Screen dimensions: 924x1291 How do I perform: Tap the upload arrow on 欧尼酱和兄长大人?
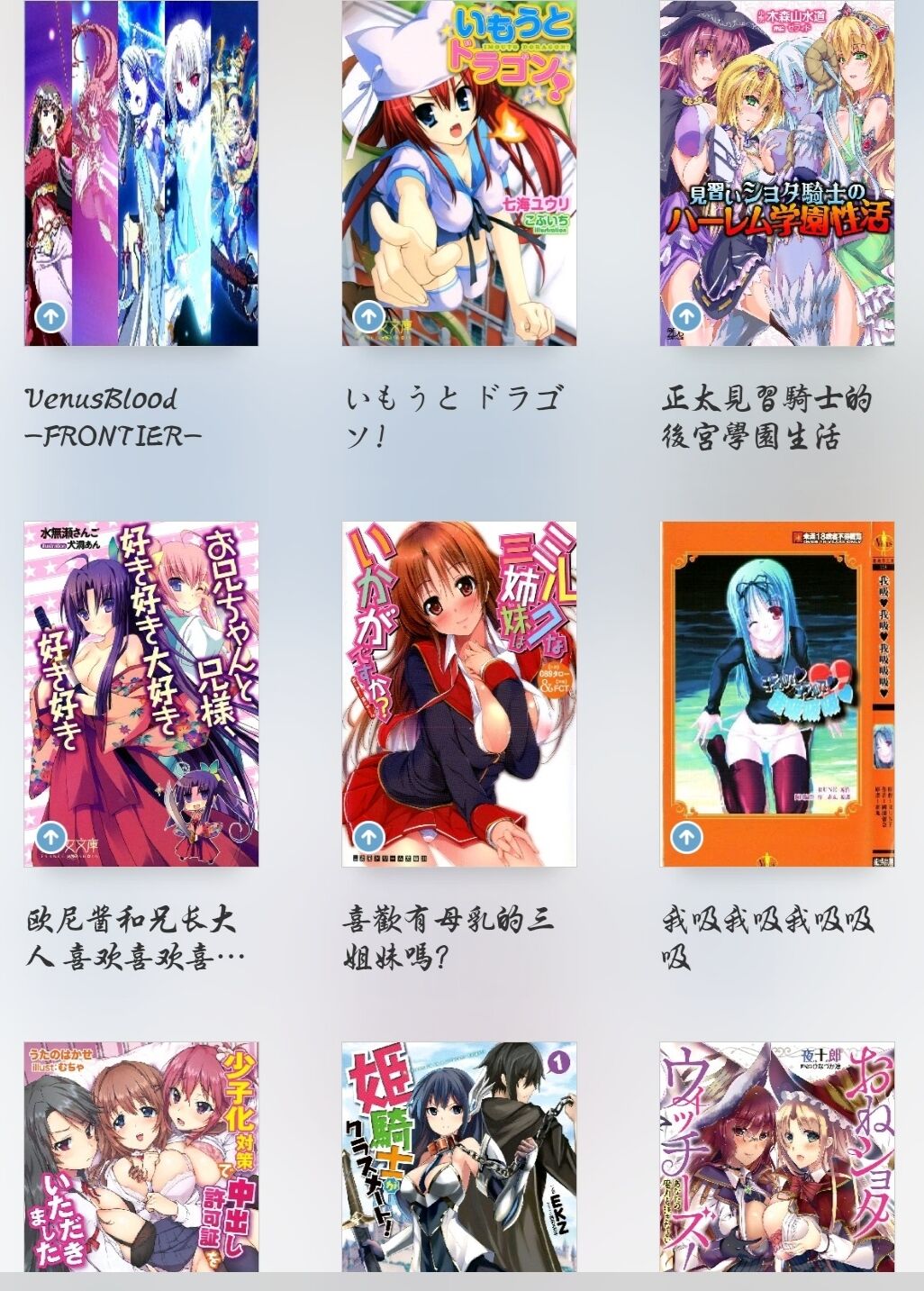[x=51, y=837]
